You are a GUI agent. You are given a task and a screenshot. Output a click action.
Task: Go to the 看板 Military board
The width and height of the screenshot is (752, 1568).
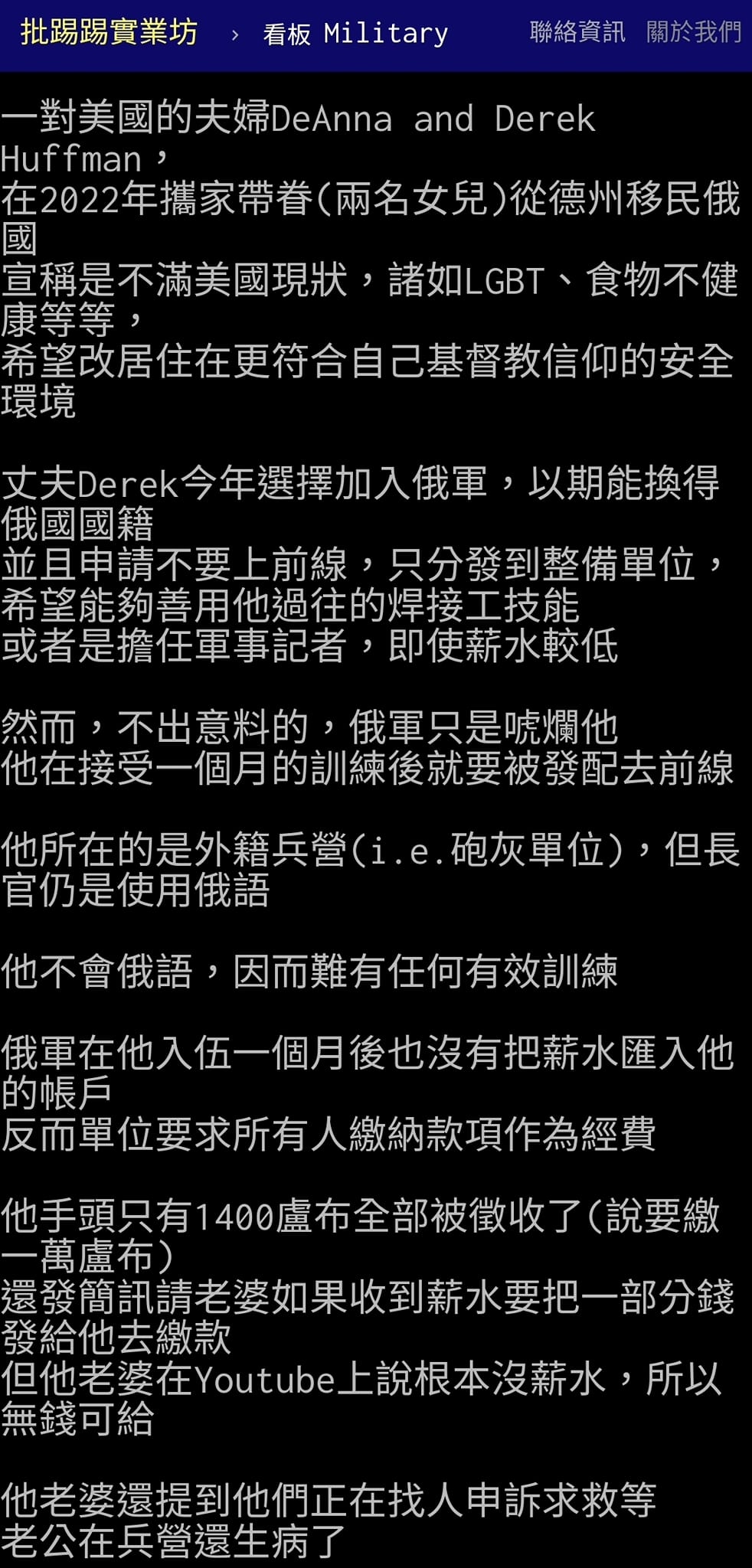point(355,34)
